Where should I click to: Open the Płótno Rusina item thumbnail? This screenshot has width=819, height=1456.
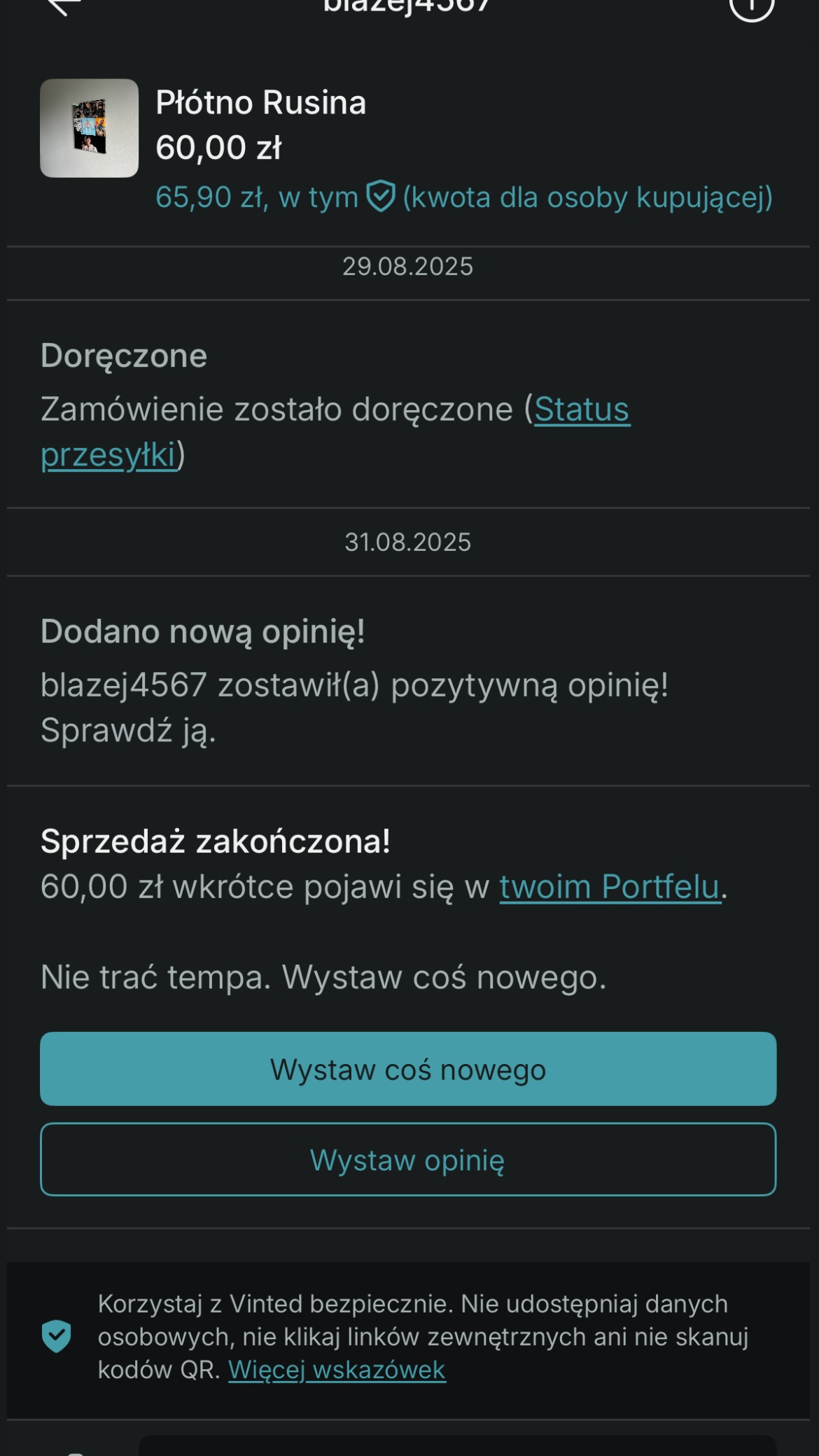(89, 128)
